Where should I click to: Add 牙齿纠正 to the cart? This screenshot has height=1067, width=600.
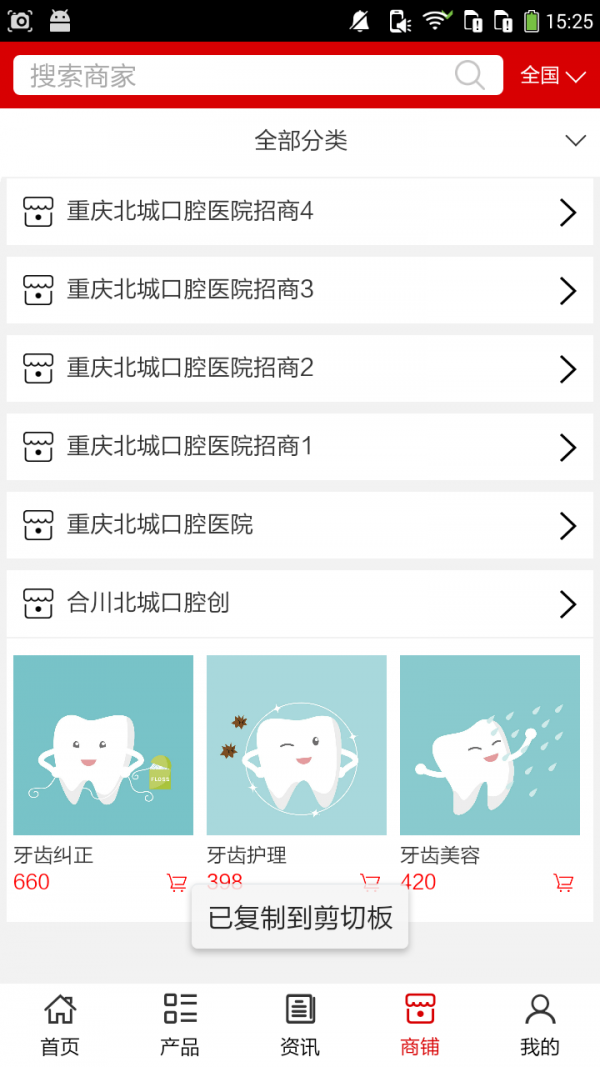click(177, 883)
